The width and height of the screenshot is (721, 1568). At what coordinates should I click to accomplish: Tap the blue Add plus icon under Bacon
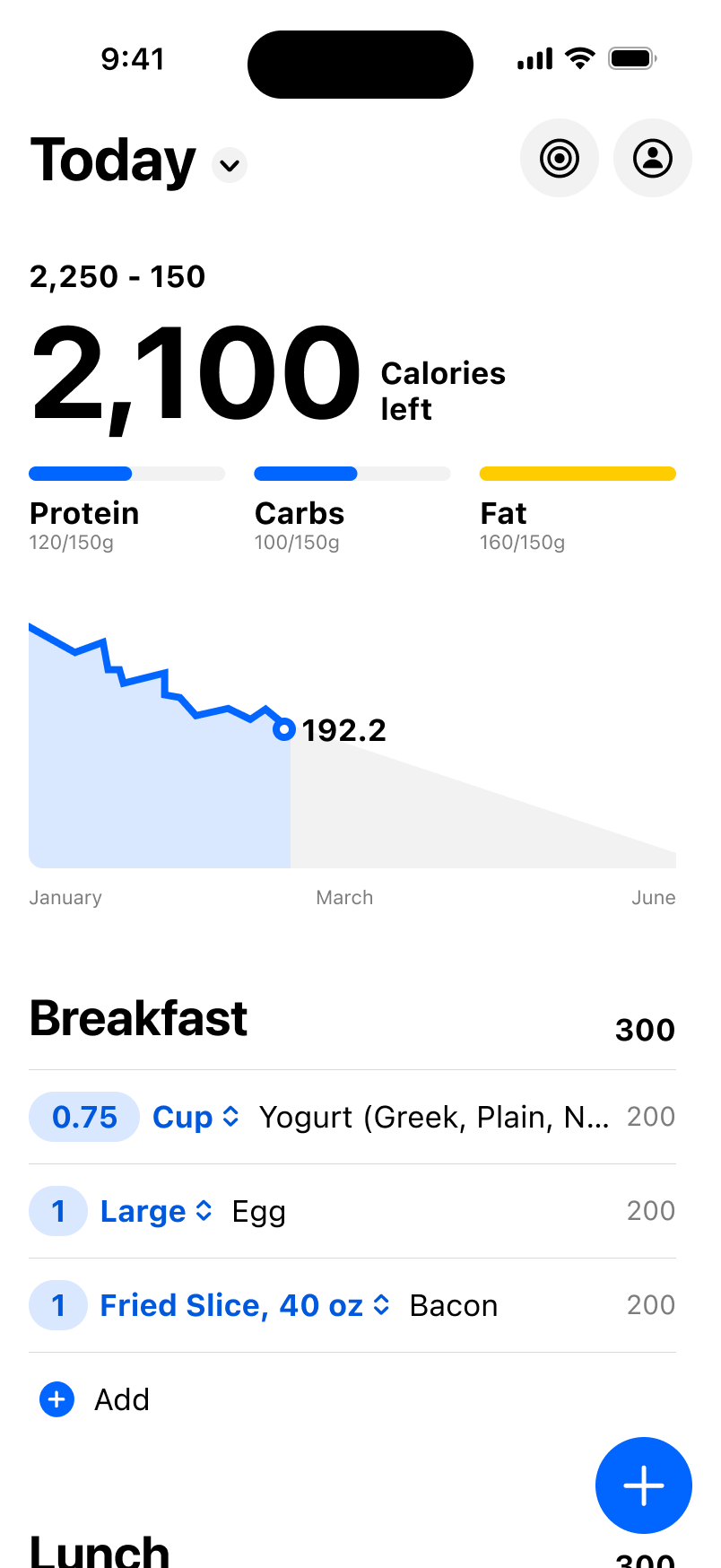click(56, 1399)
